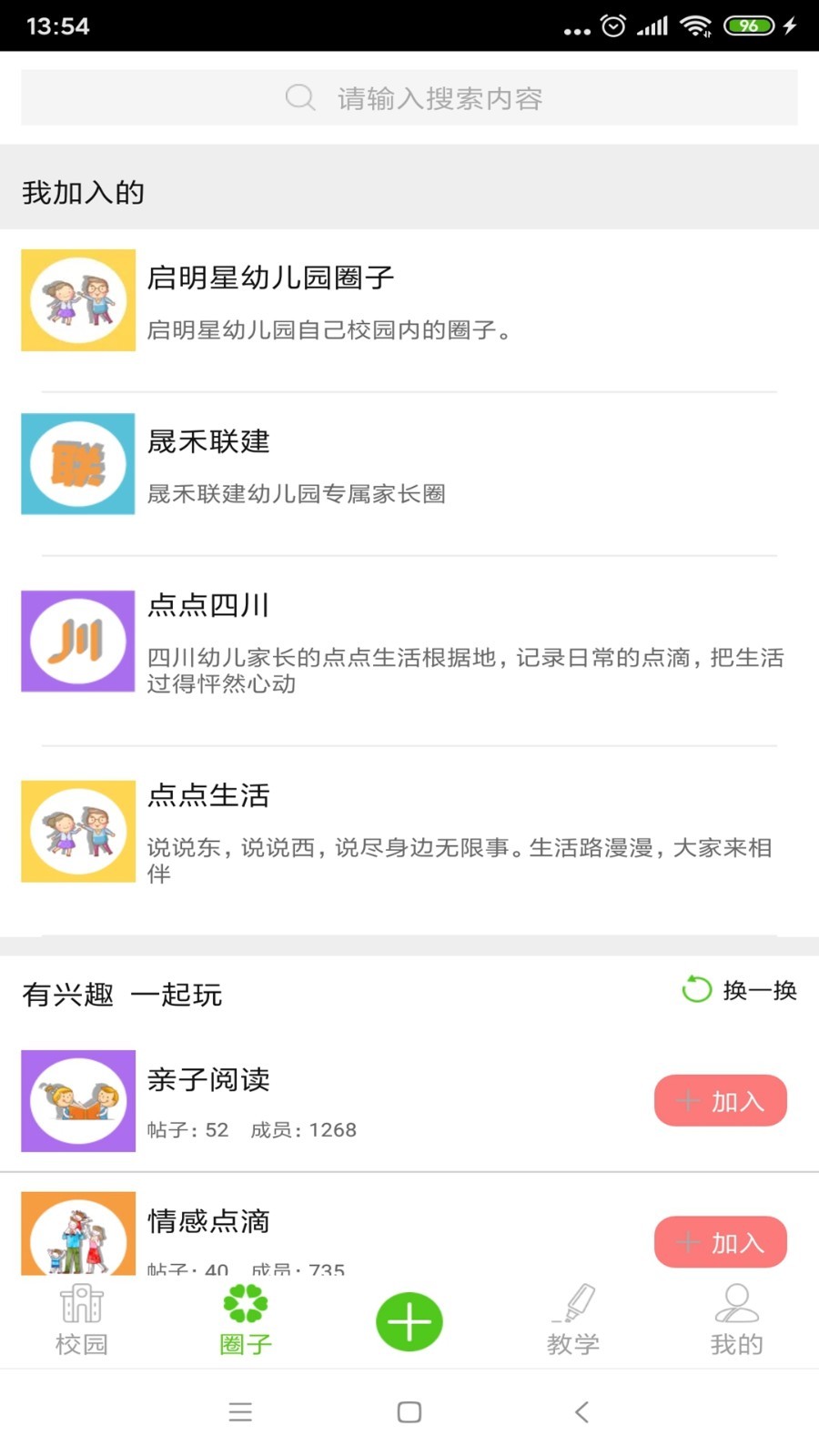Join the 情感点滴 circle

click(720, 1241)
